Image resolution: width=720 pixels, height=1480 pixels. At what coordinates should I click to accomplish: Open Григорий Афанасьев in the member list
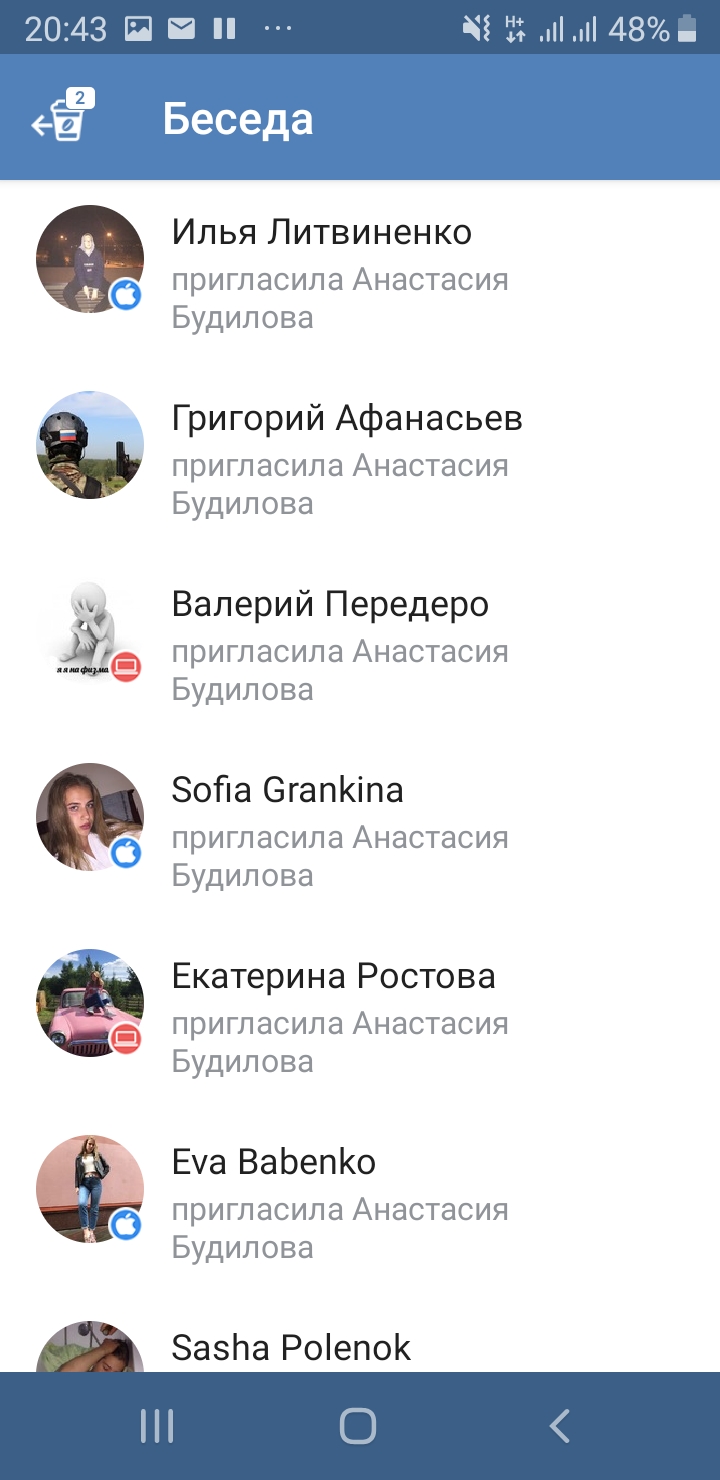click(x=360, y=460)
